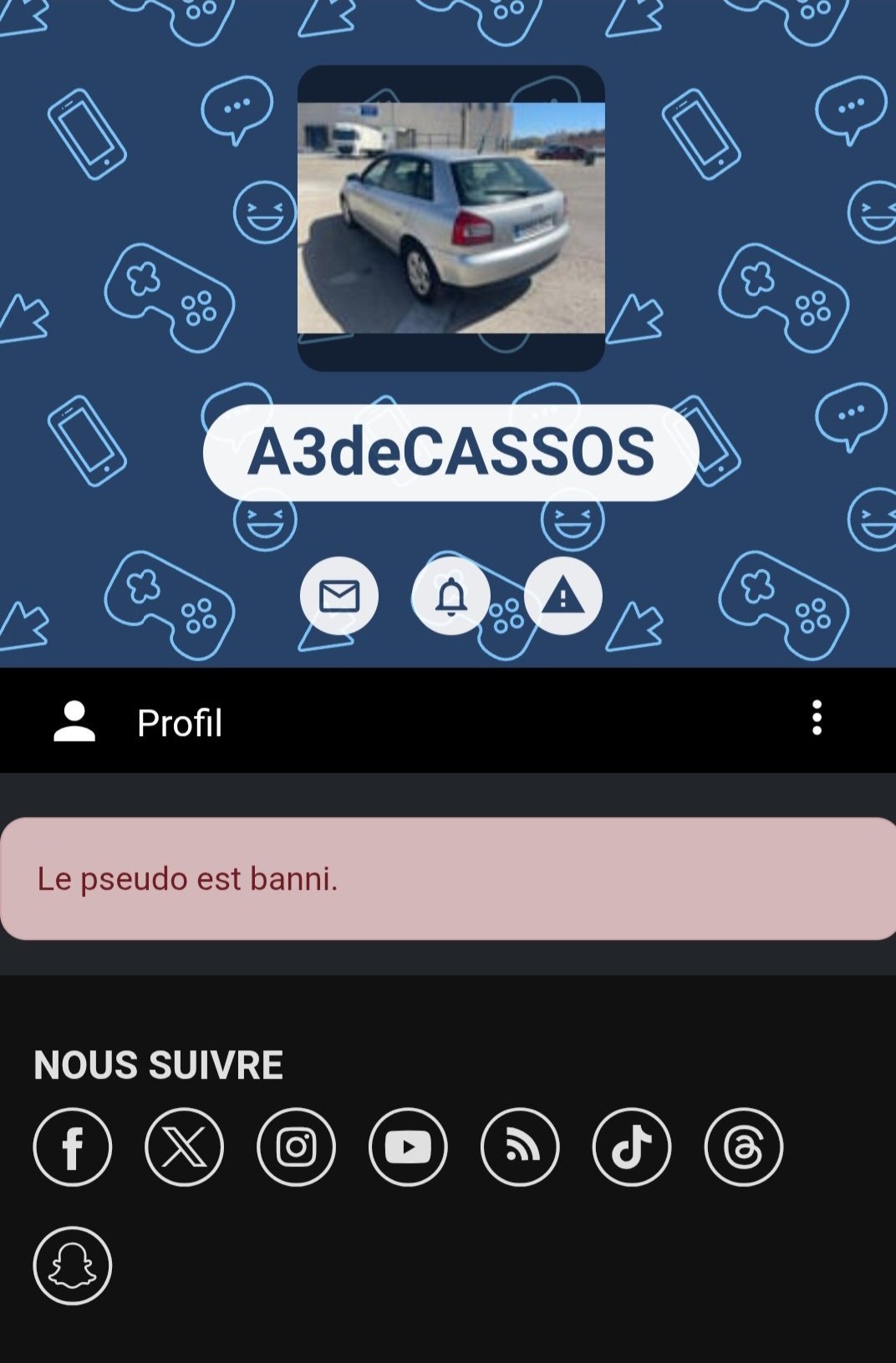This screenshot has width=896, height=1363.
Task: Open the Threads account
Action: pos(744,1147)
